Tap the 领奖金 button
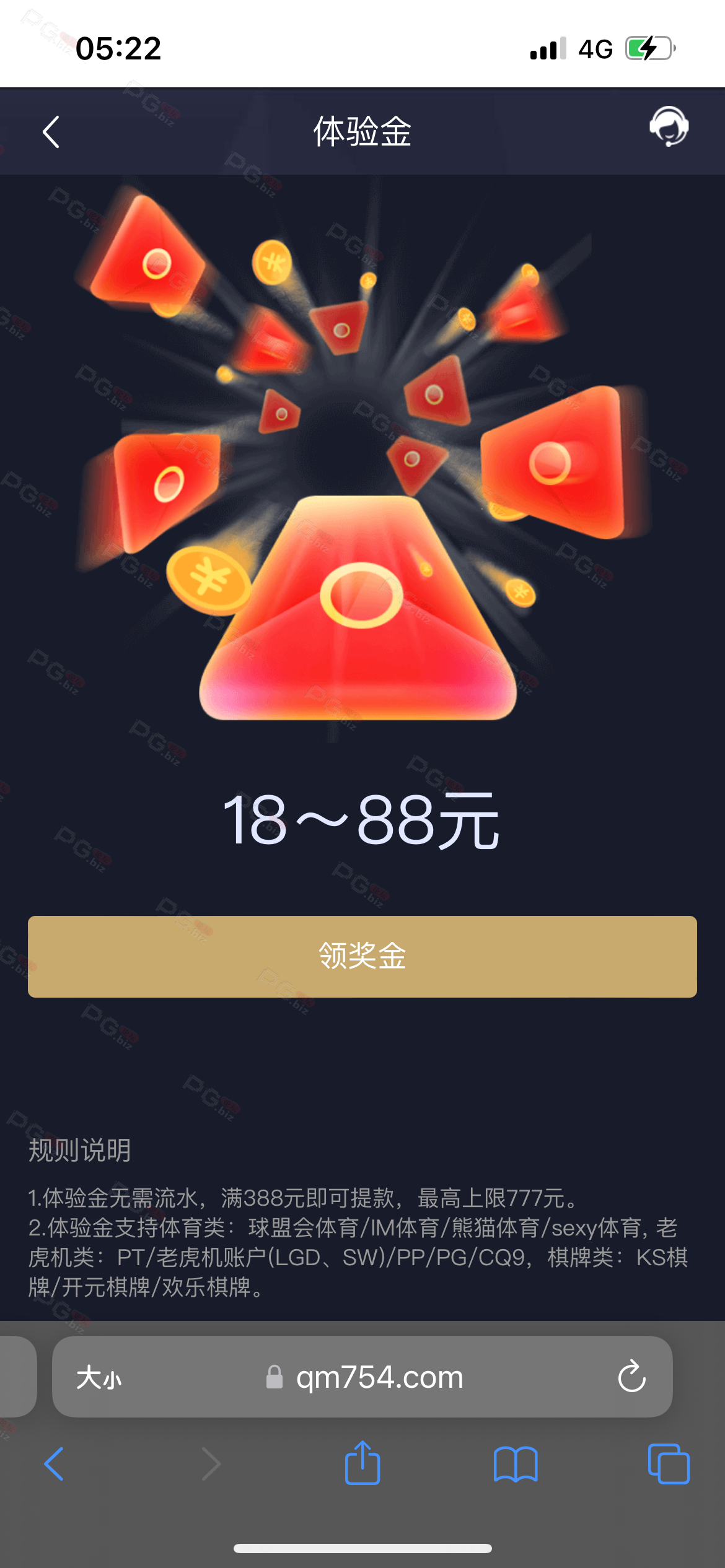This screenshot has width=725, height=1568. point(362,956)
